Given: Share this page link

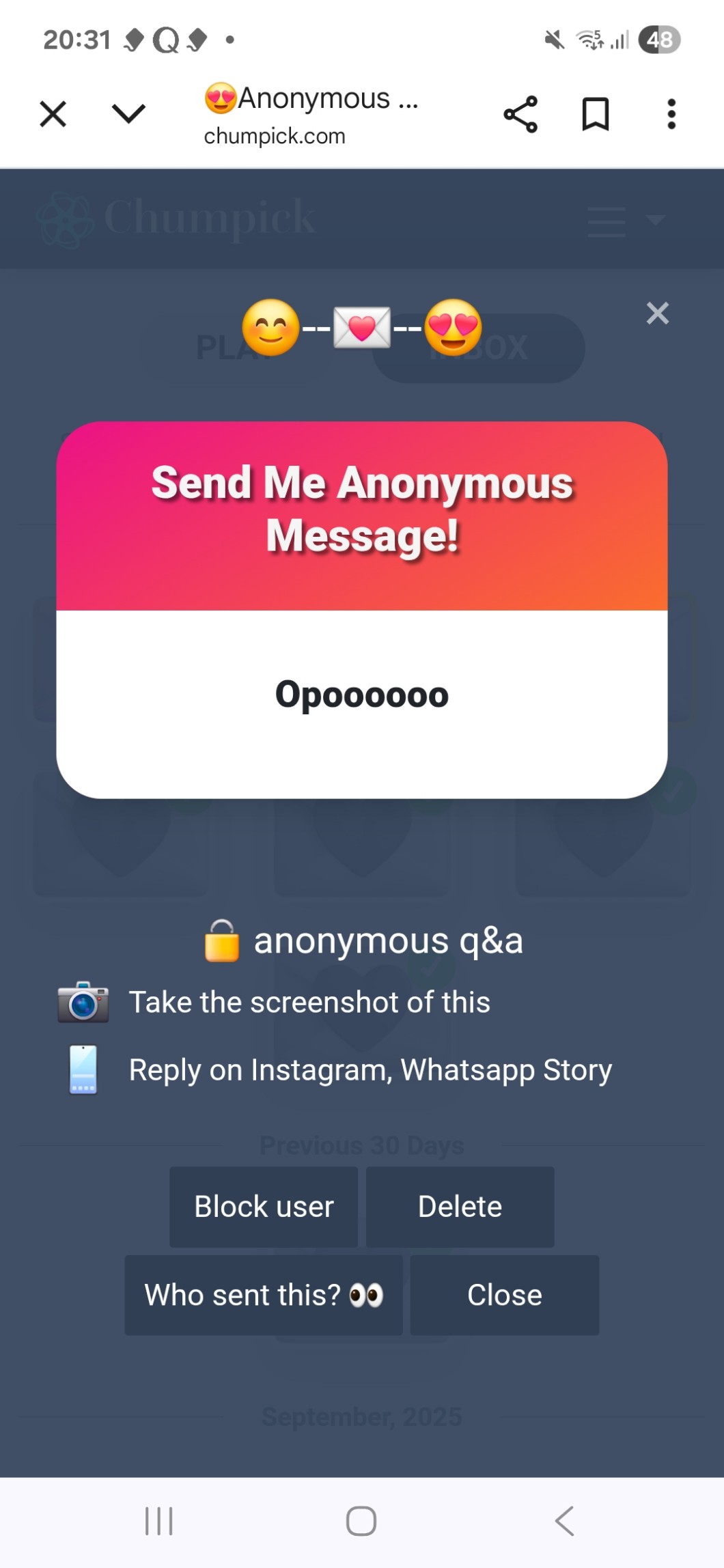Looking at the screenshot, I should [x=520, y=114].
